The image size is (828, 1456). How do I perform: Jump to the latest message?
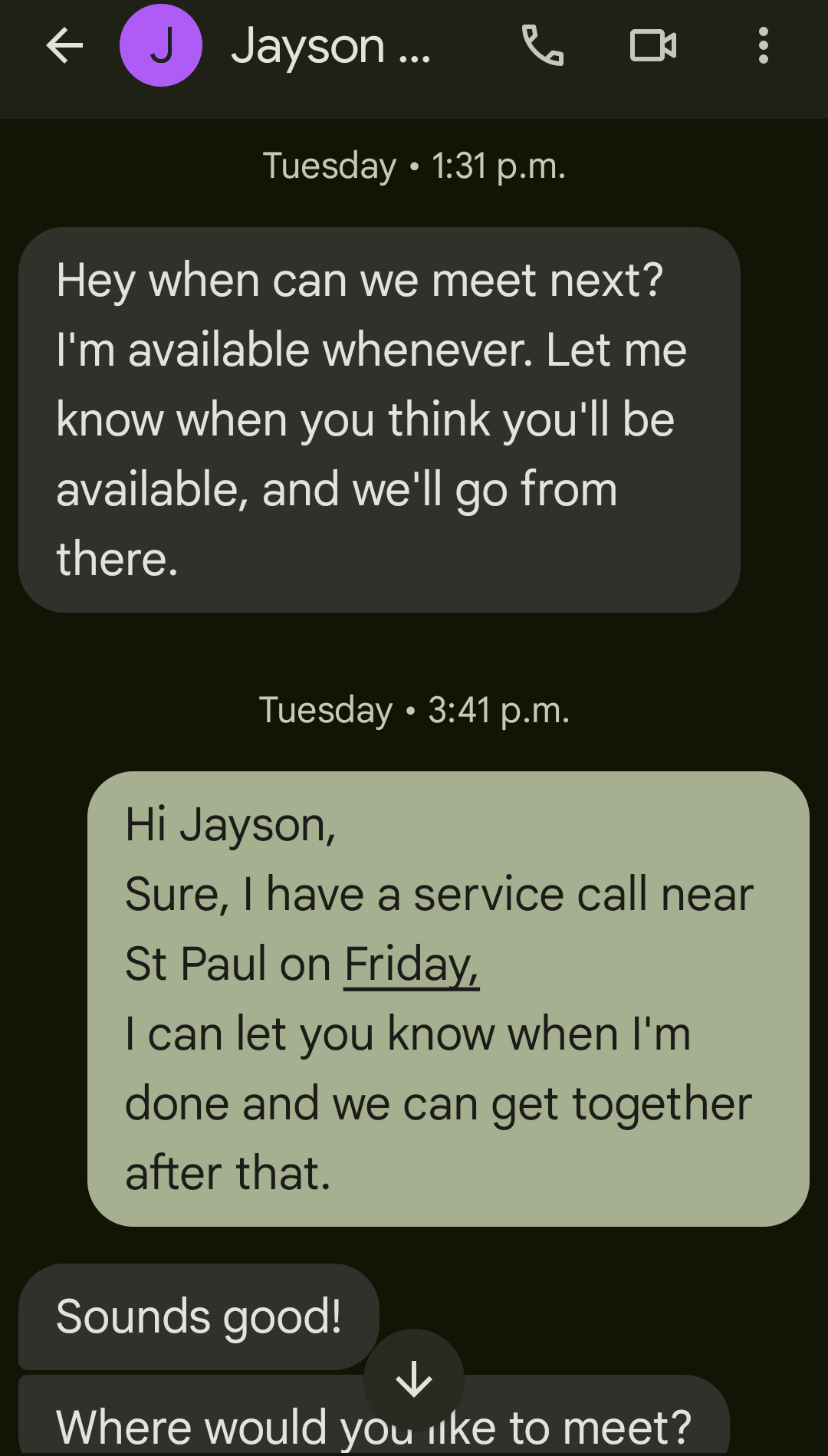coord(414,1379)
